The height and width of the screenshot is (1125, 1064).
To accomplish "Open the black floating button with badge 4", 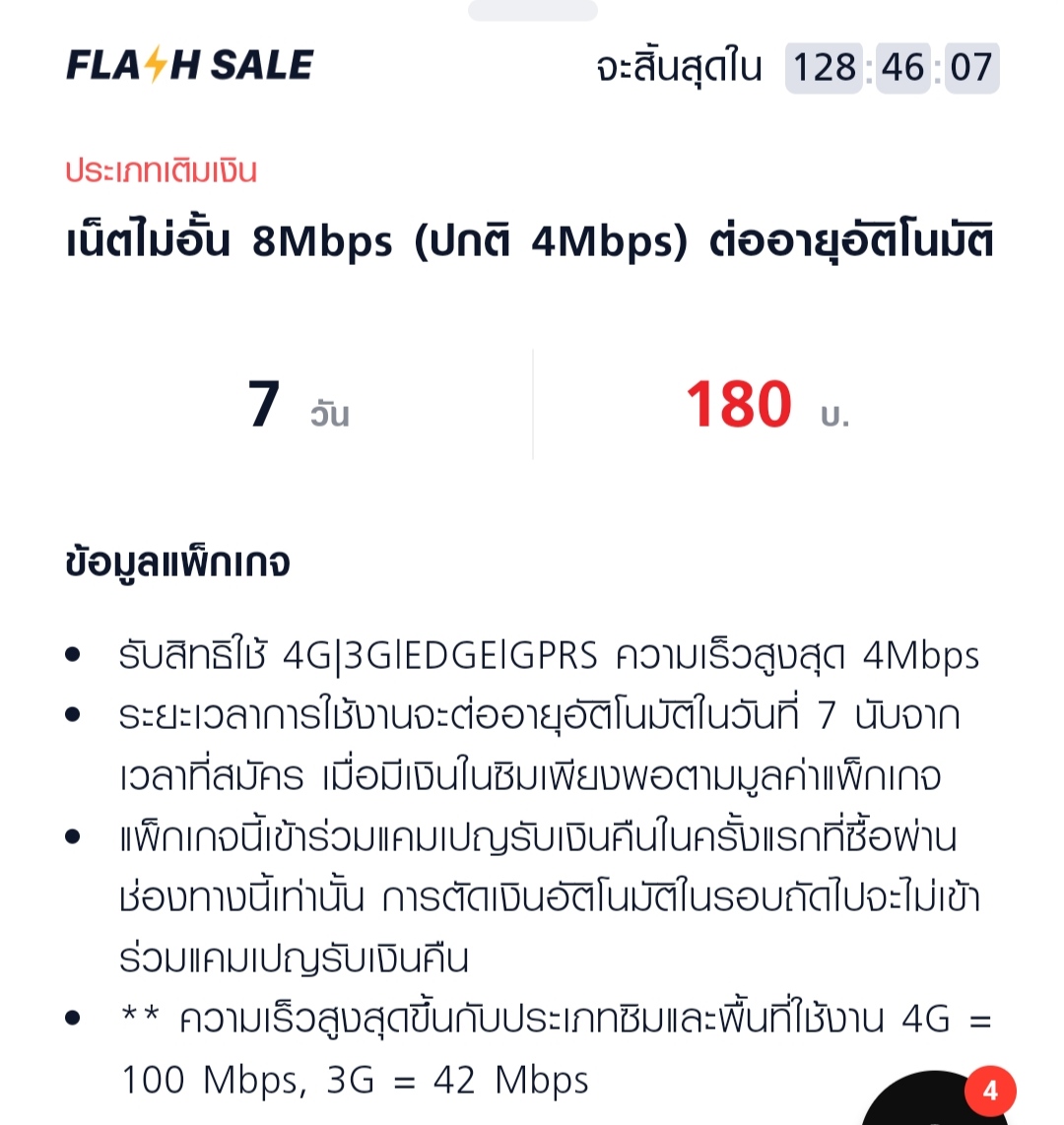I will 931,1105.
